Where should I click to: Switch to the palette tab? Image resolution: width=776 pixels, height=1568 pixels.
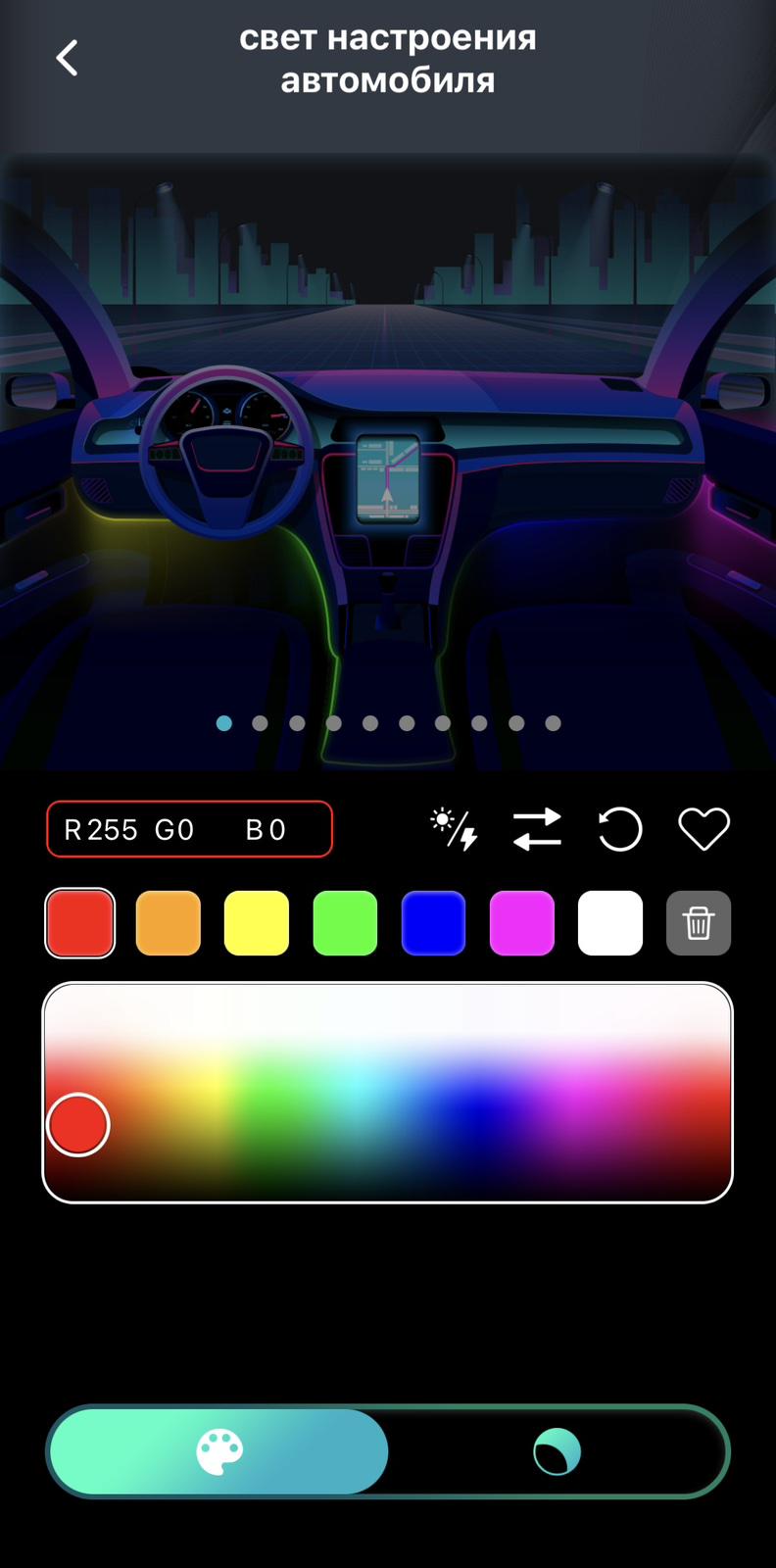click(x=219, y=1451)
